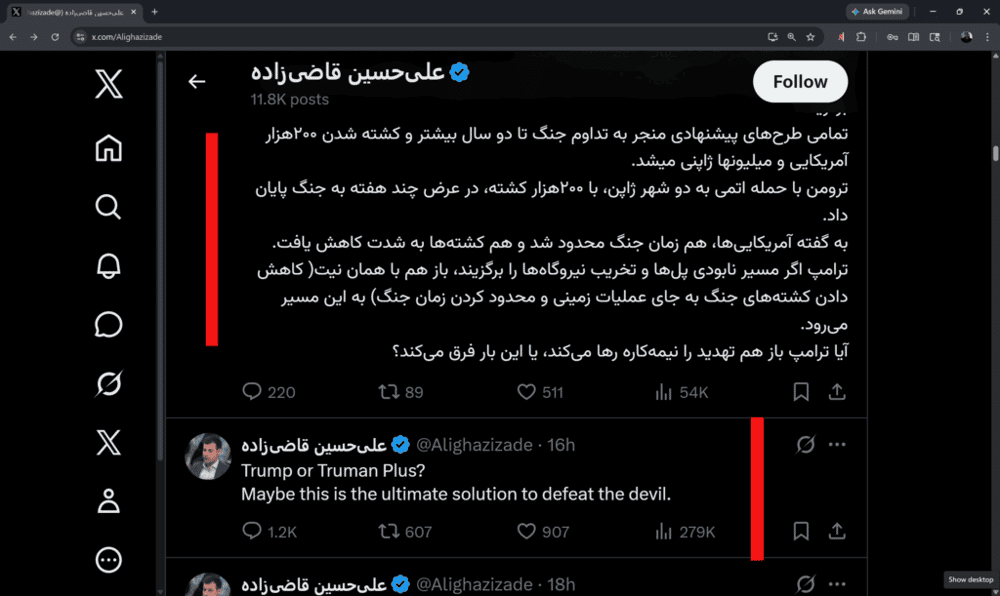Open the Profile page from the sidebar
Screen dimensions: 1000x596
coord(108,501)
